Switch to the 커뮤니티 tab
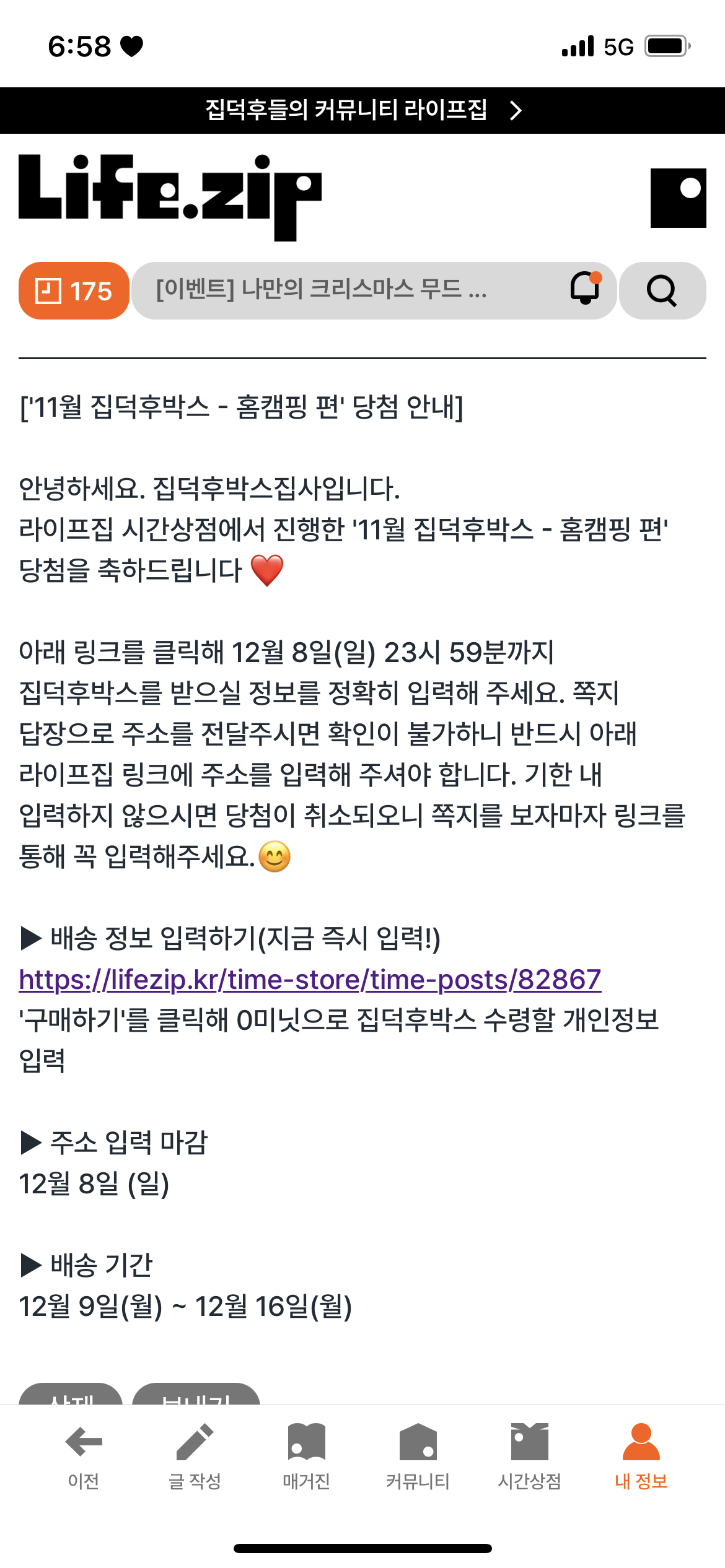The height and width of the screenshot is (1568, 725). click(418, 1456)
